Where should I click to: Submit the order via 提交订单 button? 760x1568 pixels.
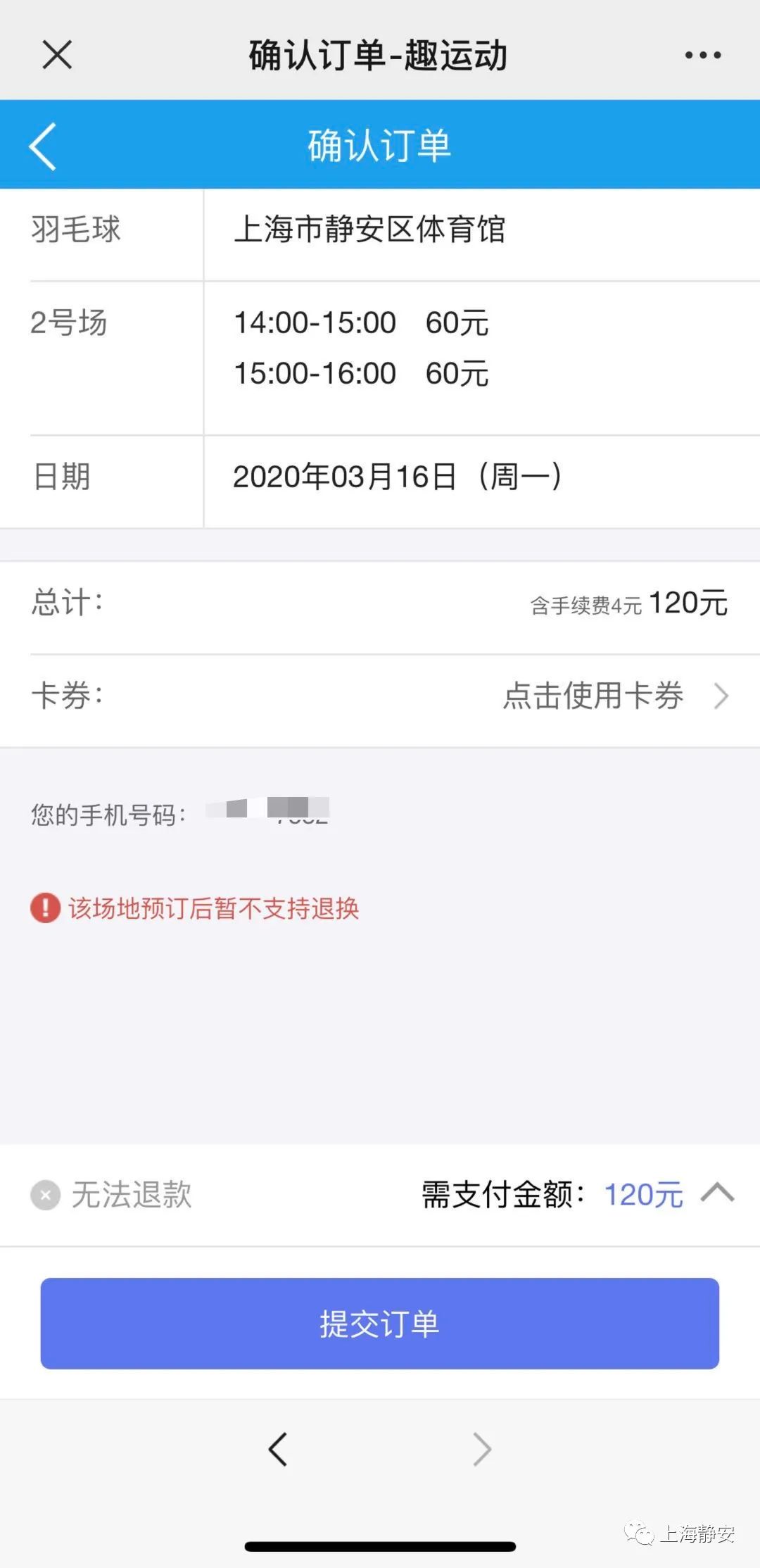tap(380, 1323)
